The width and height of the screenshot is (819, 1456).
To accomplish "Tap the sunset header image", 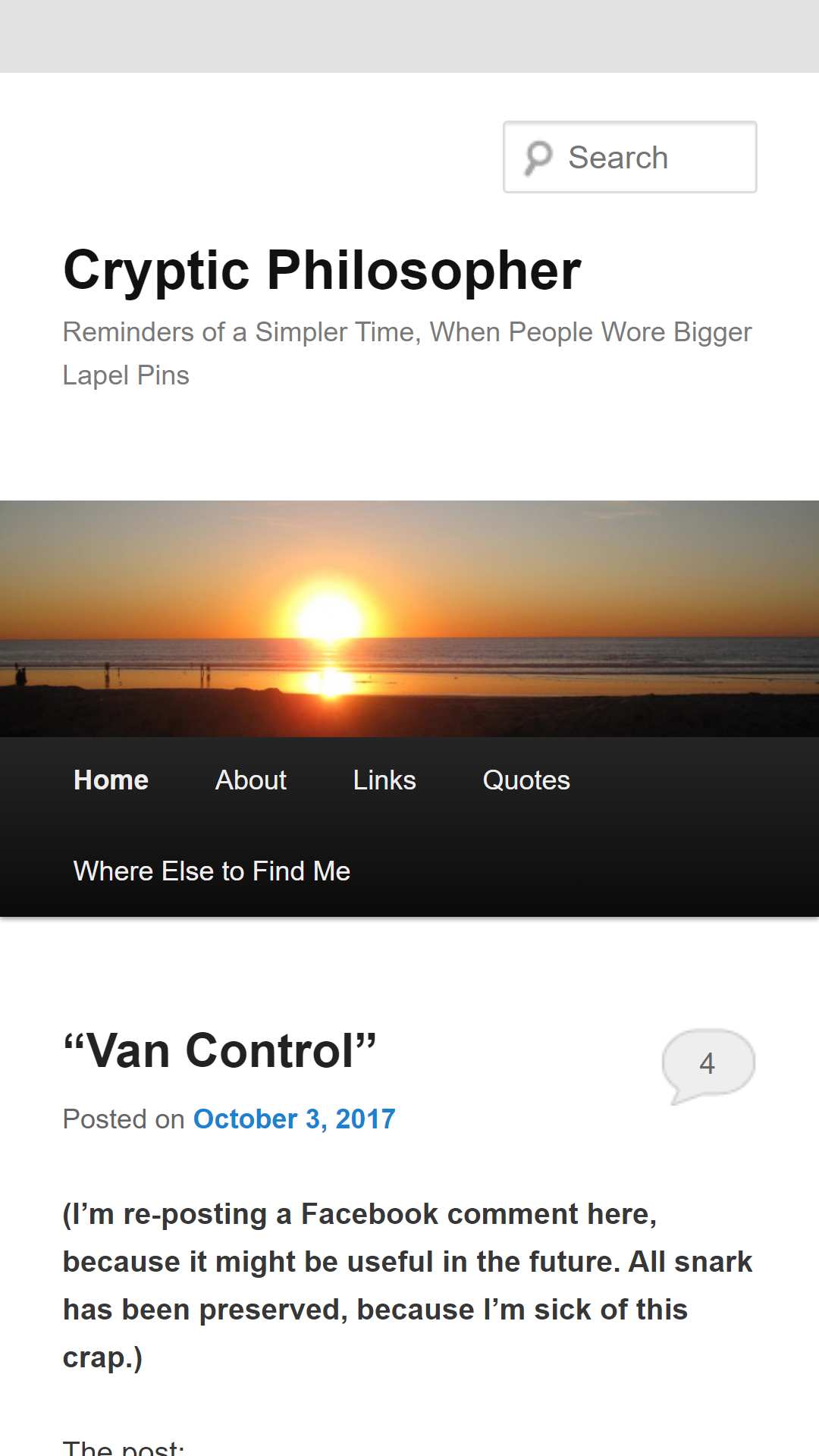I will pos(409,618).
